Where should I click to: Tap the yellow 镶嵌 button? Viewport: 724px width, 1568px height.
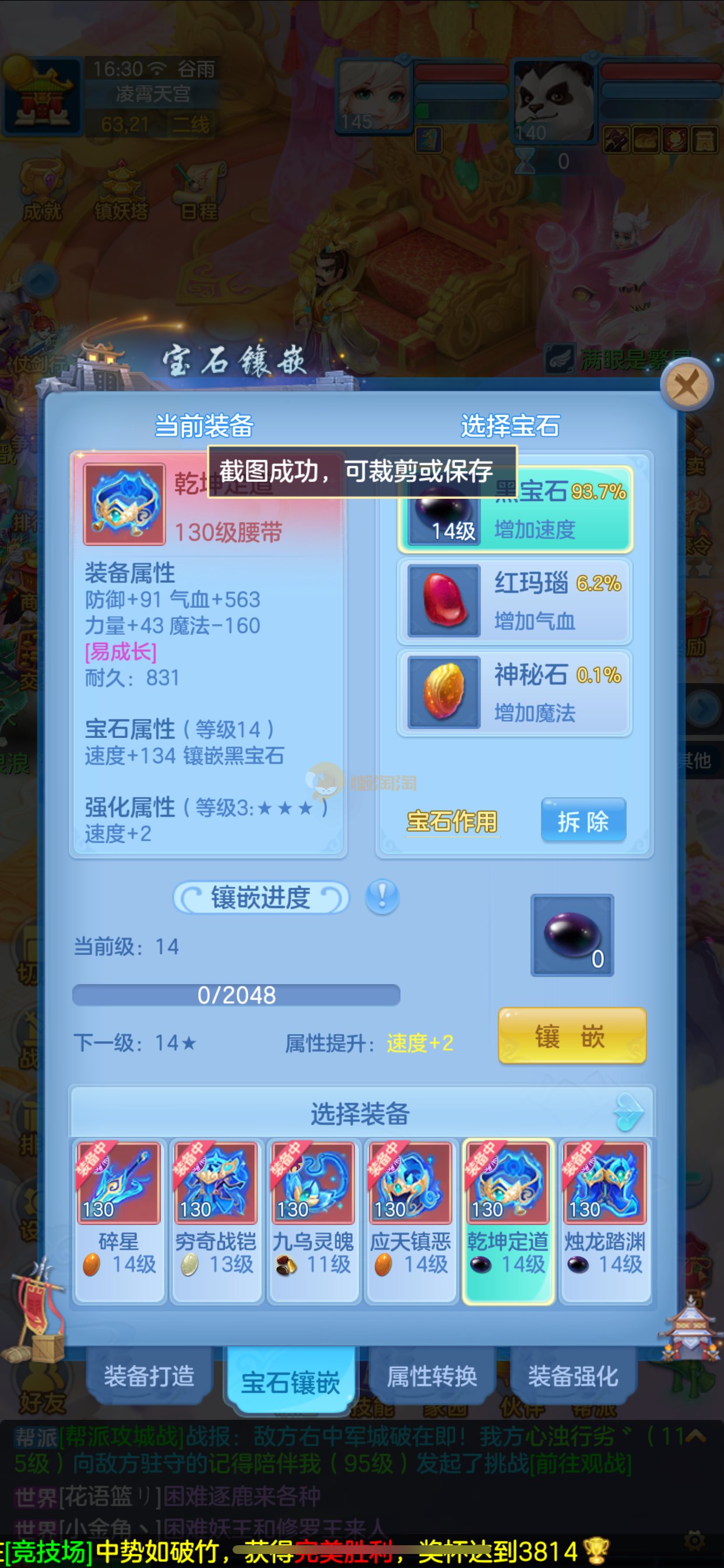(571, 1035)
